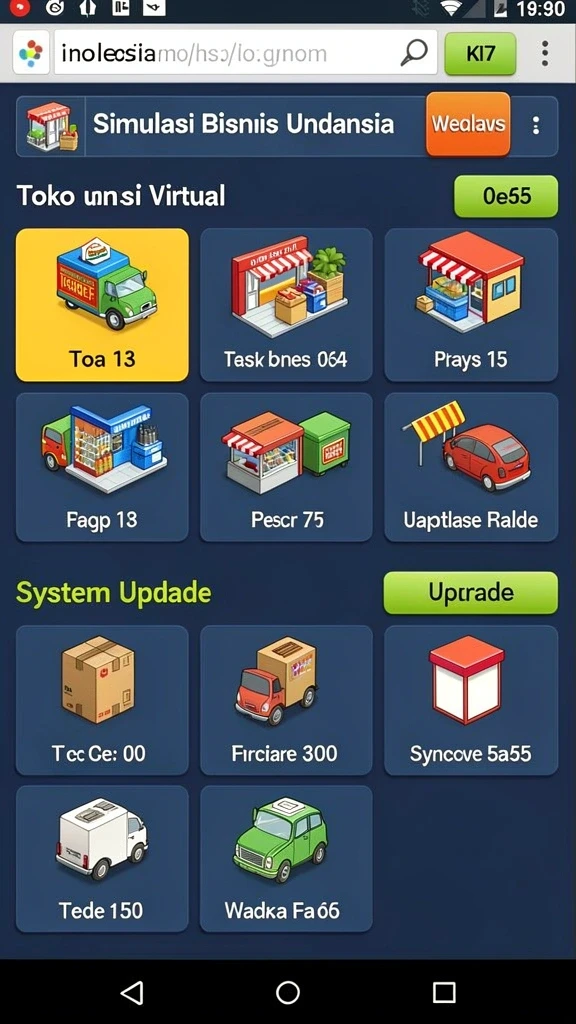576x1024 pixels.
Task: Choose the Fagp 13 tile
Action: tap(102, 467)
